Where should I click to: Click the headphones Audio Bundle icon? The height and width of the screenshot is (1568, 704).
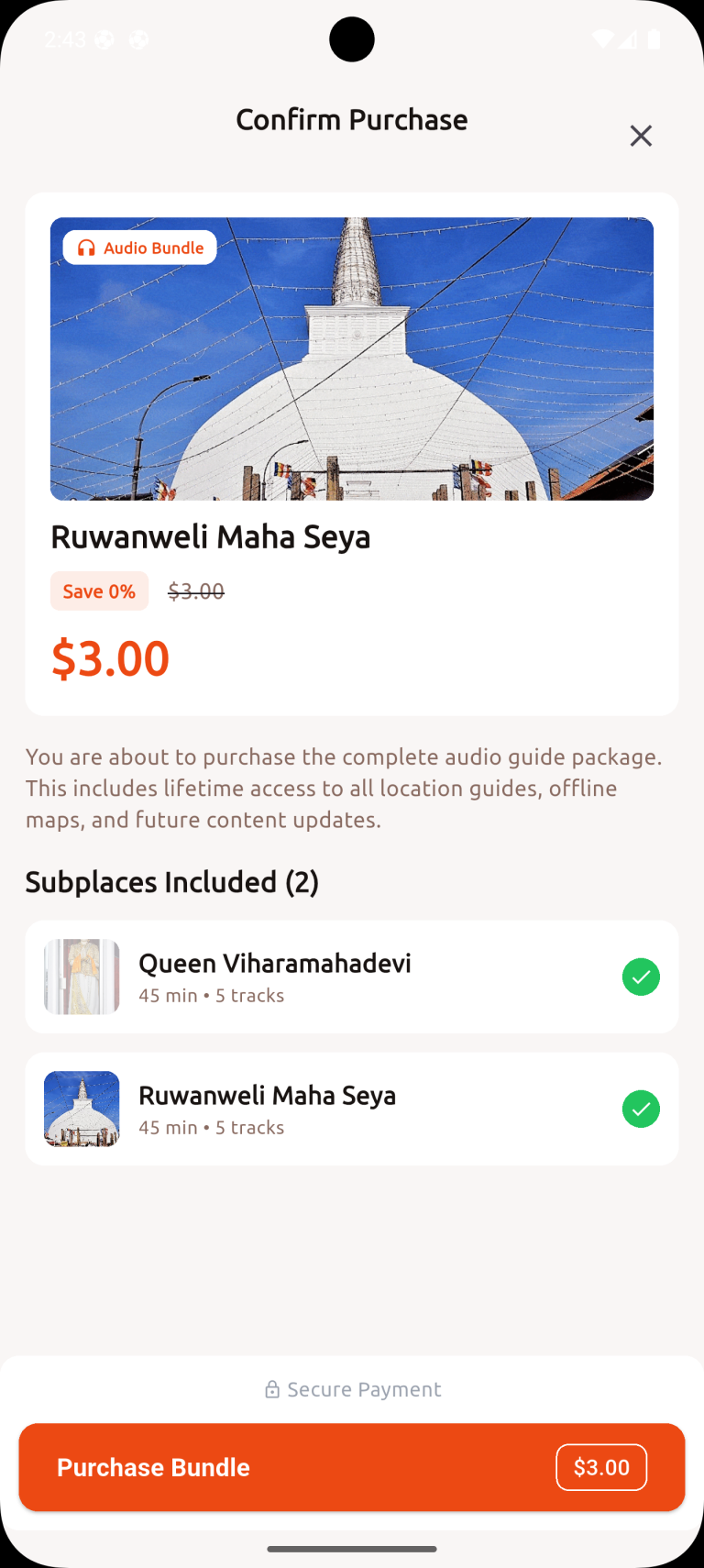click(x=86, y=247)
